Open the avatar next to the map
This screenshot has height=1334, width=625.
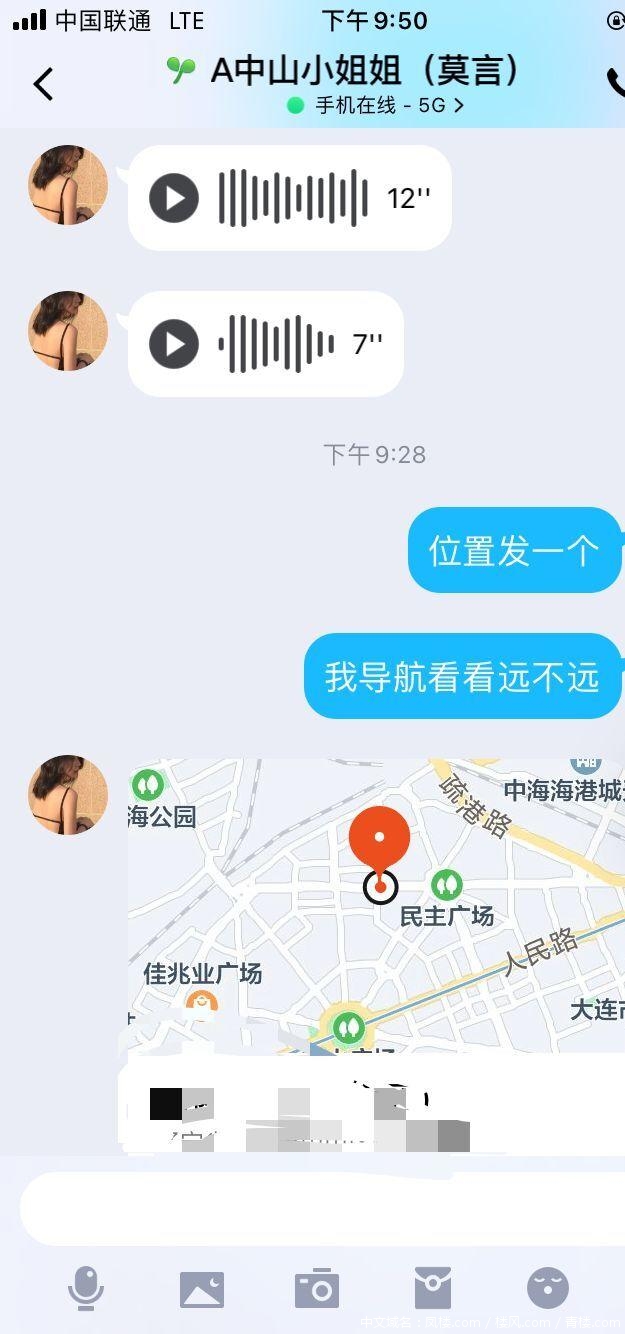(68, 795)
